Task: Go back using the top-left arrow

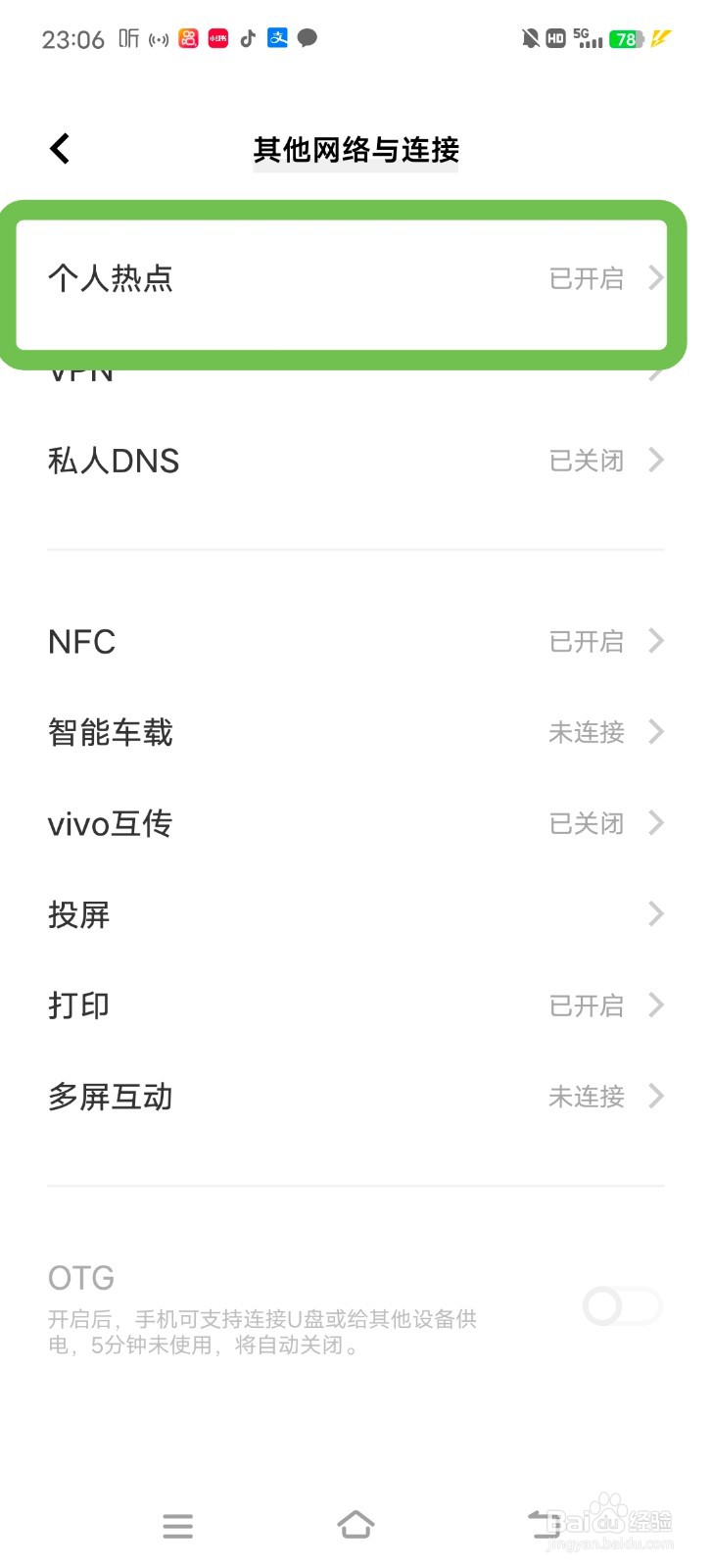Action: [x=60, y=149]
